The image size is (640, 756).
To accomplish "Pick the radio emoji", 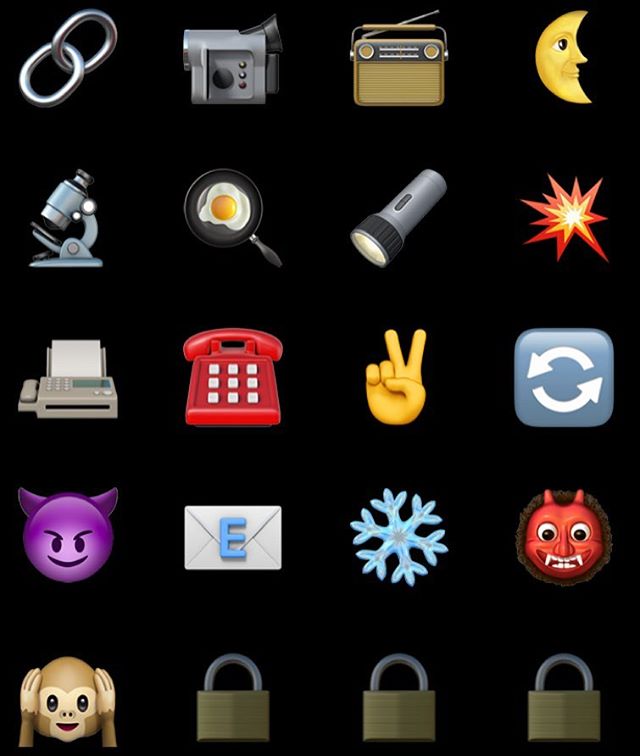I will tap(398, 63).
